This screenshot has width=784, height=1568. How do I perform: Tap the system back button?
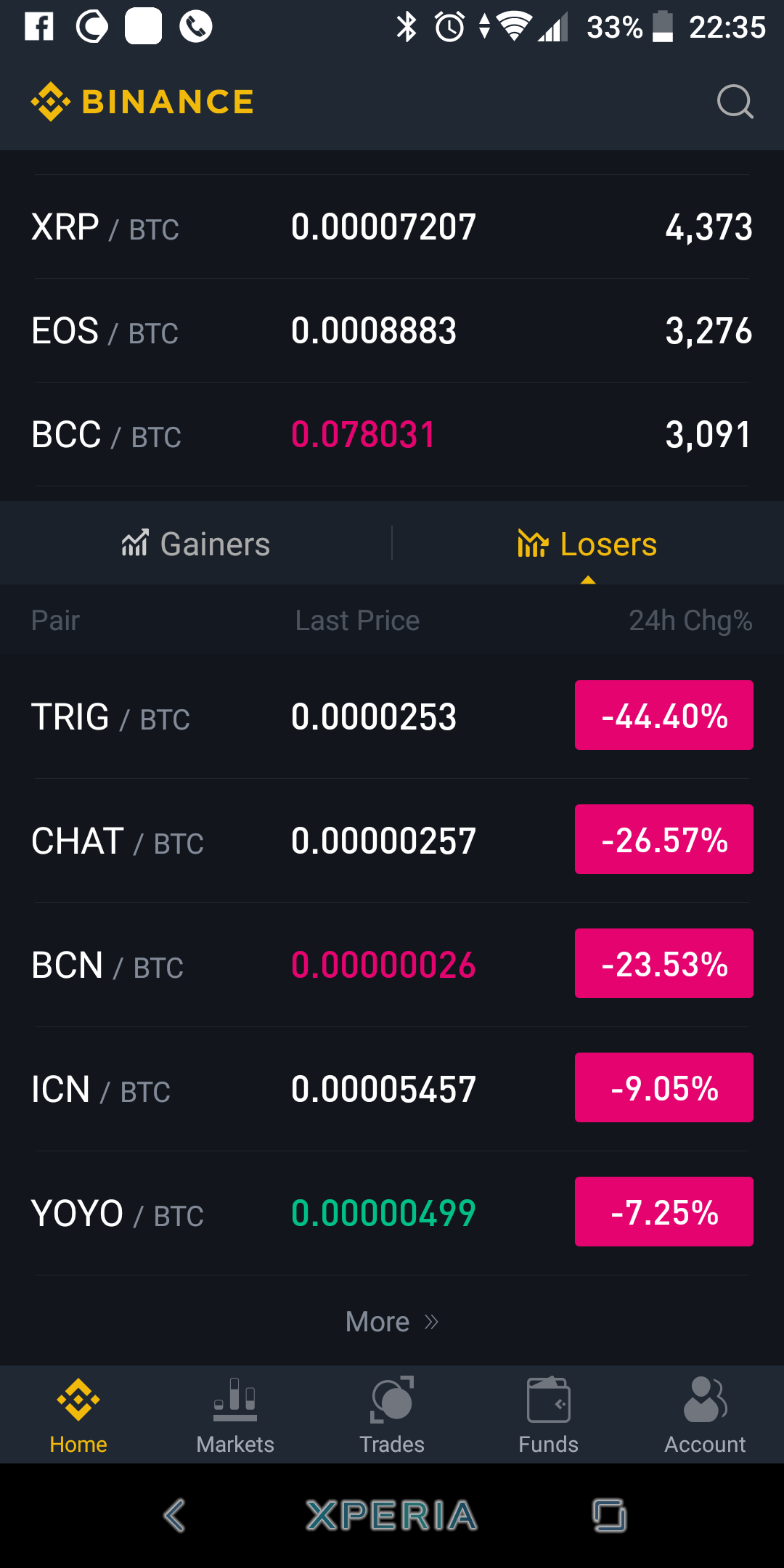[174, 1516]
